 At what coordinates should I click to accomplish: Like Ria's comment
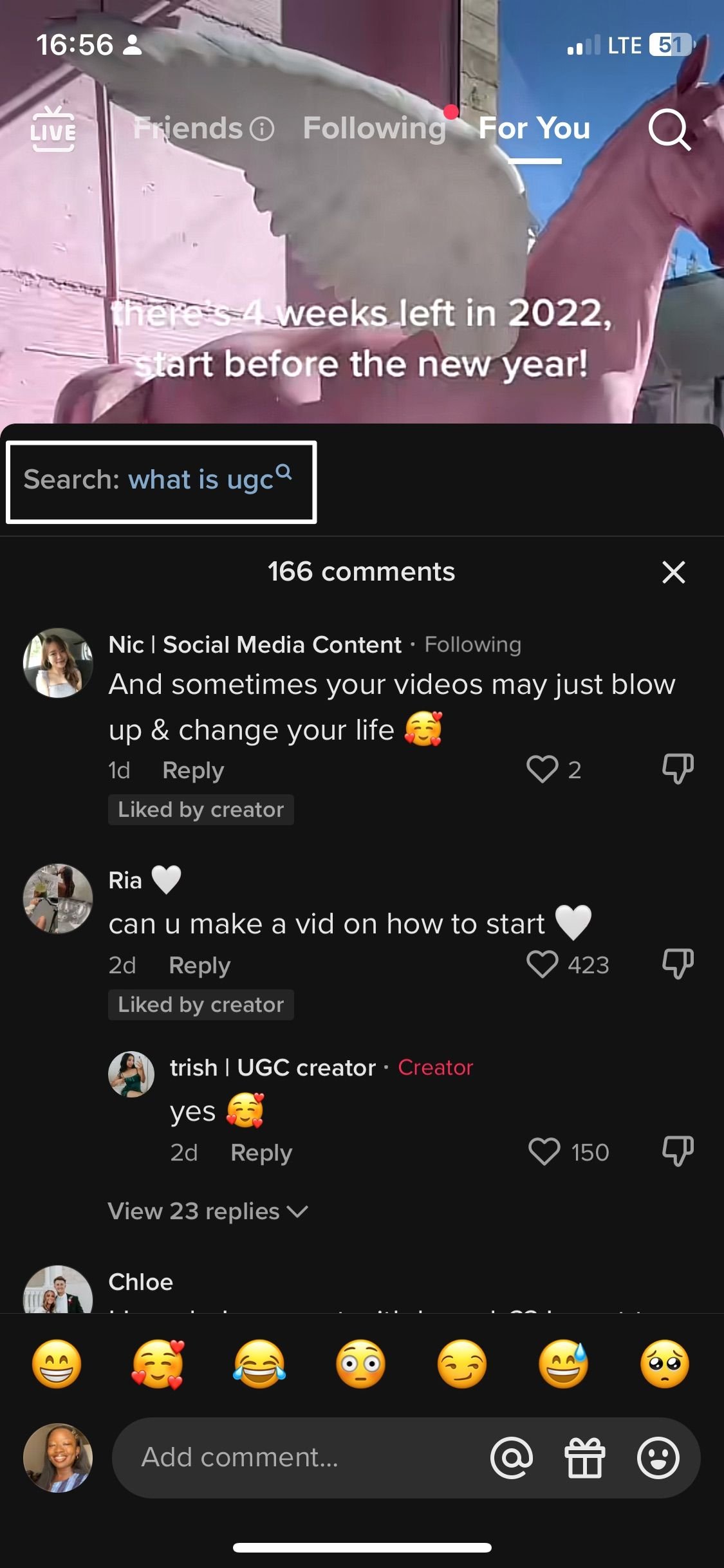pyautogui.click(x=542, y=964)
